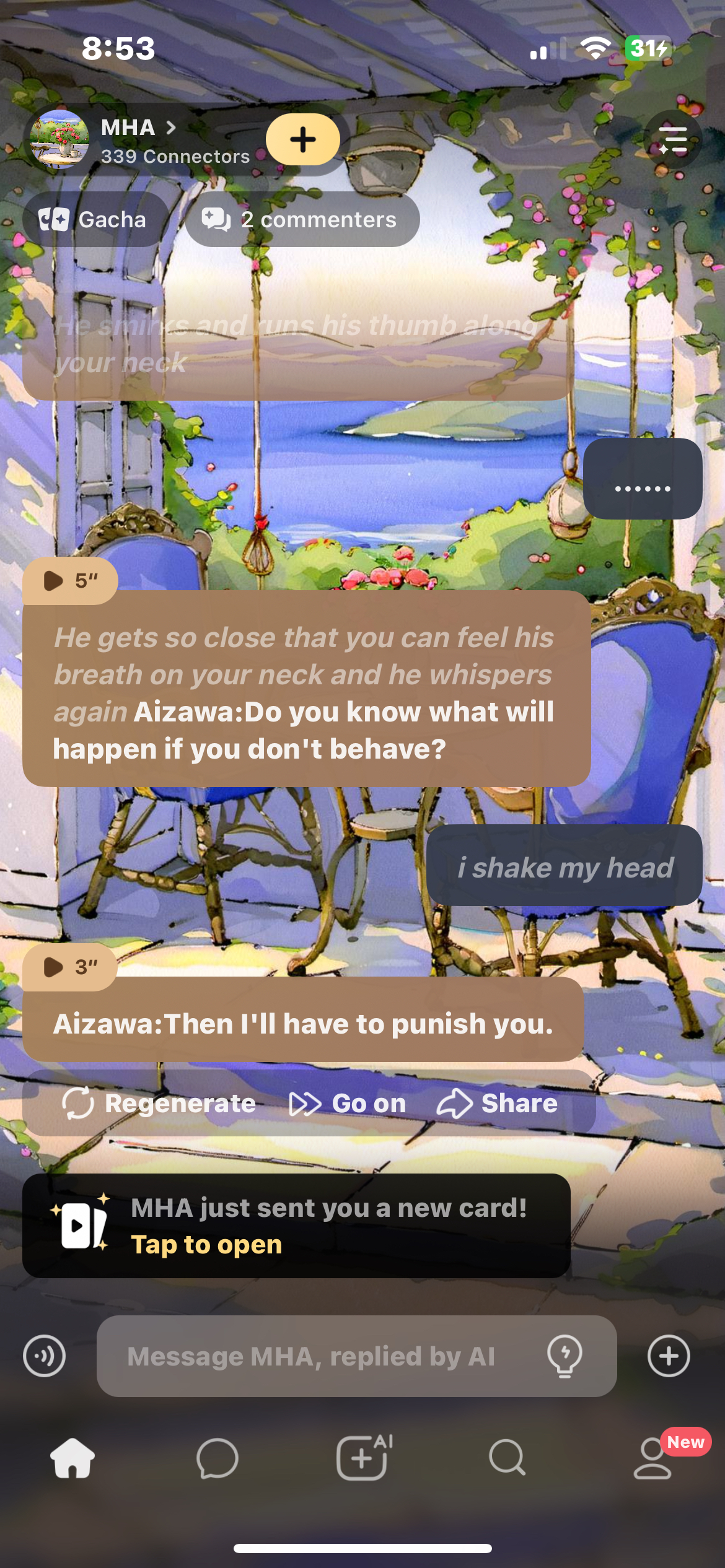Tap the voice input icon
The width and height of the screenshot is (725, 1568).
[x=44, y=1356]
